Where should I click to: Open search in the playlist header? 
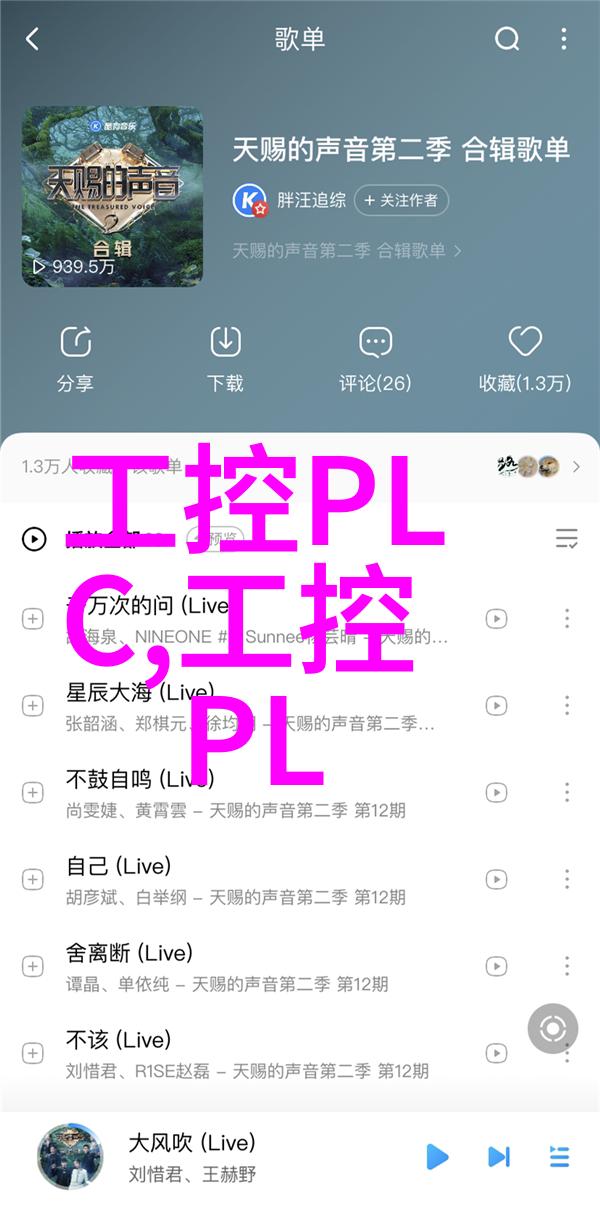[x=507, y=39]
